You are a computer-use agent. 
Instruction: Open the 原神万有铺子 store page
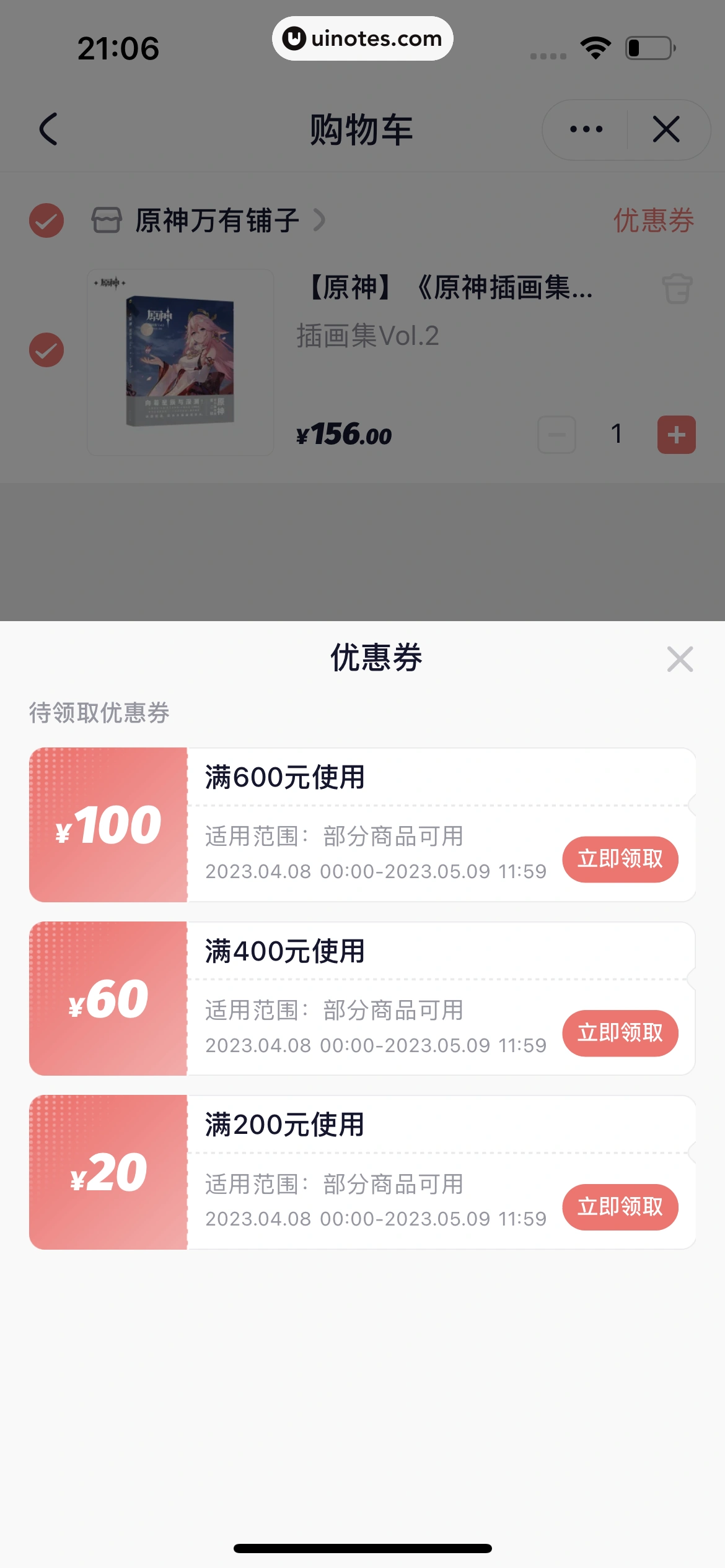coord(217,220)
